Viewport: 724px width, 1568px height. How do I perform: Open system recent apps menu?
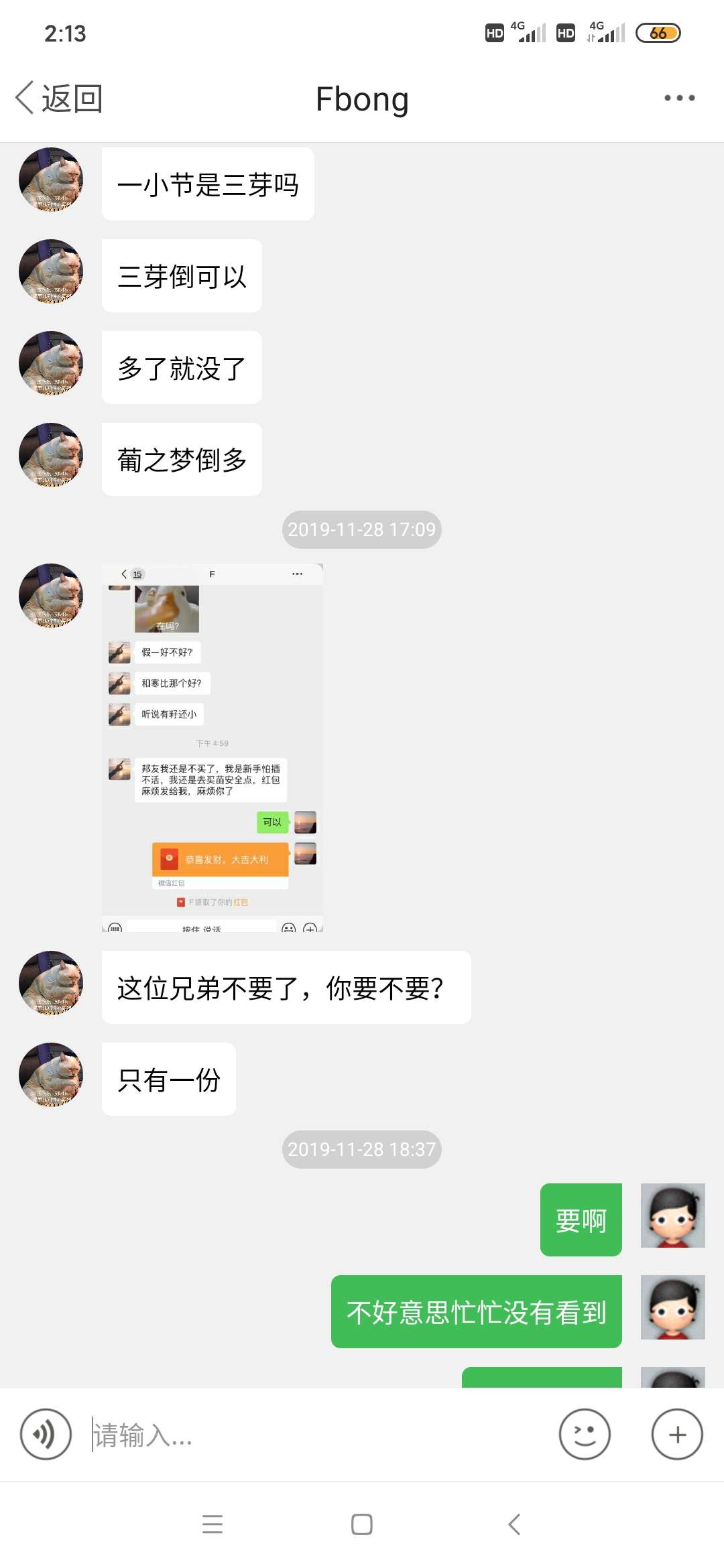213,1524
